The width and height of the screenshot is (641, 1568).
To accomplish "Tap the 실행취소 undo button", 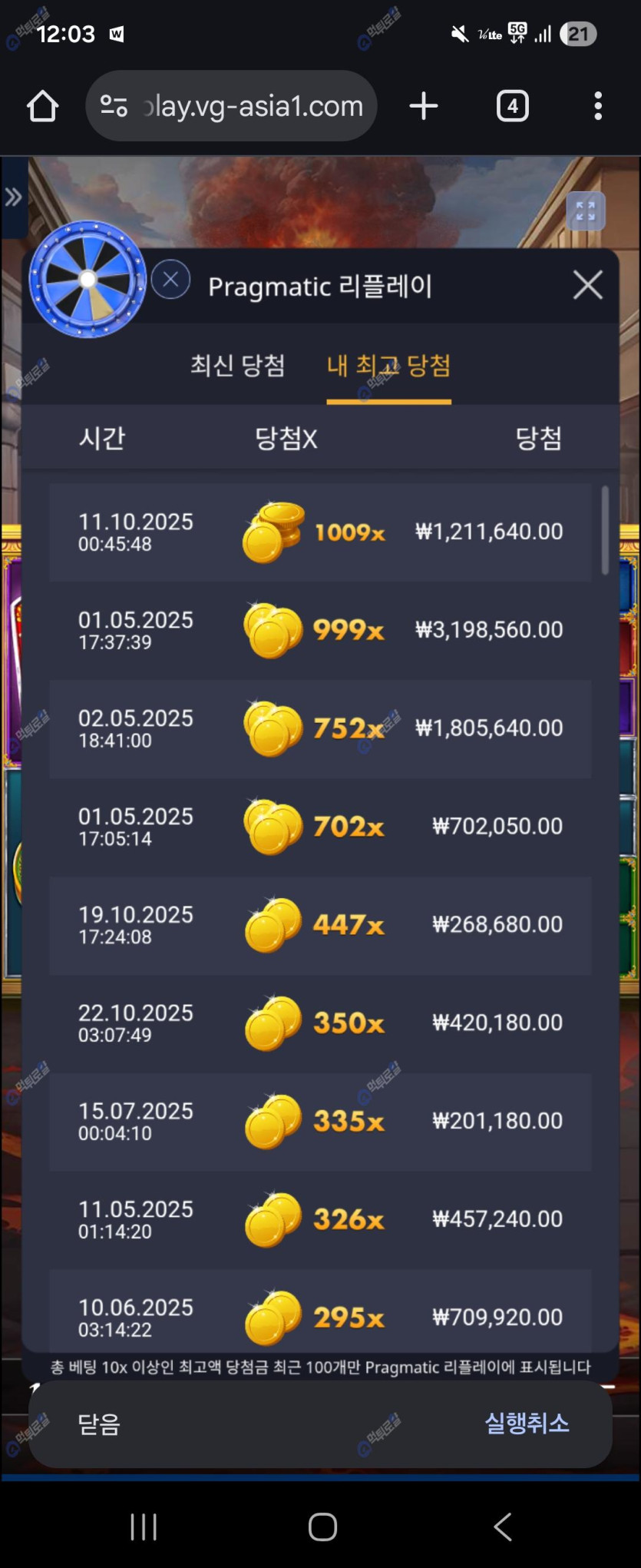I will [x=527, y=1423].
